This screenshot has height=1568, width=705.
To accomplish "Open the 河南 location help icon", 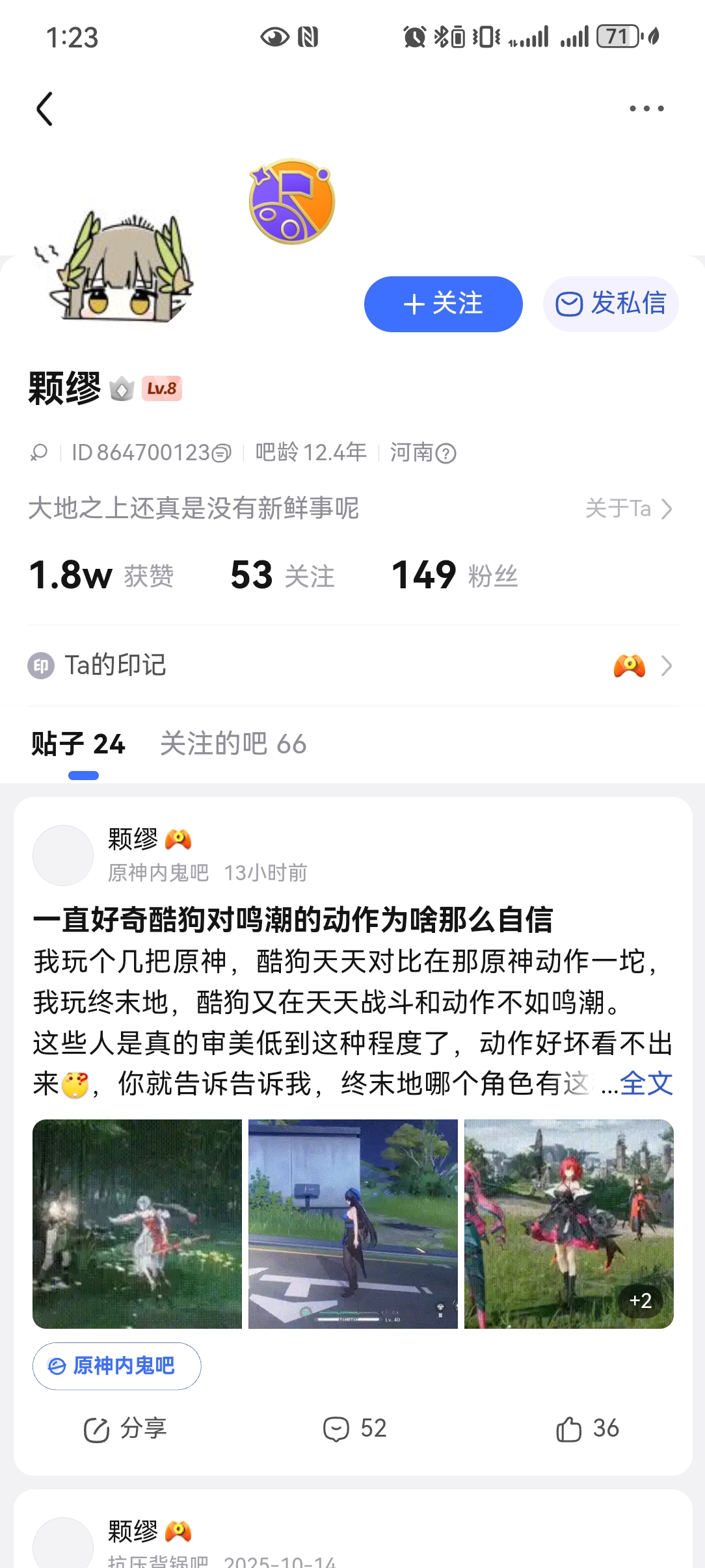I will pyautogui.click(x=446, y=453).
